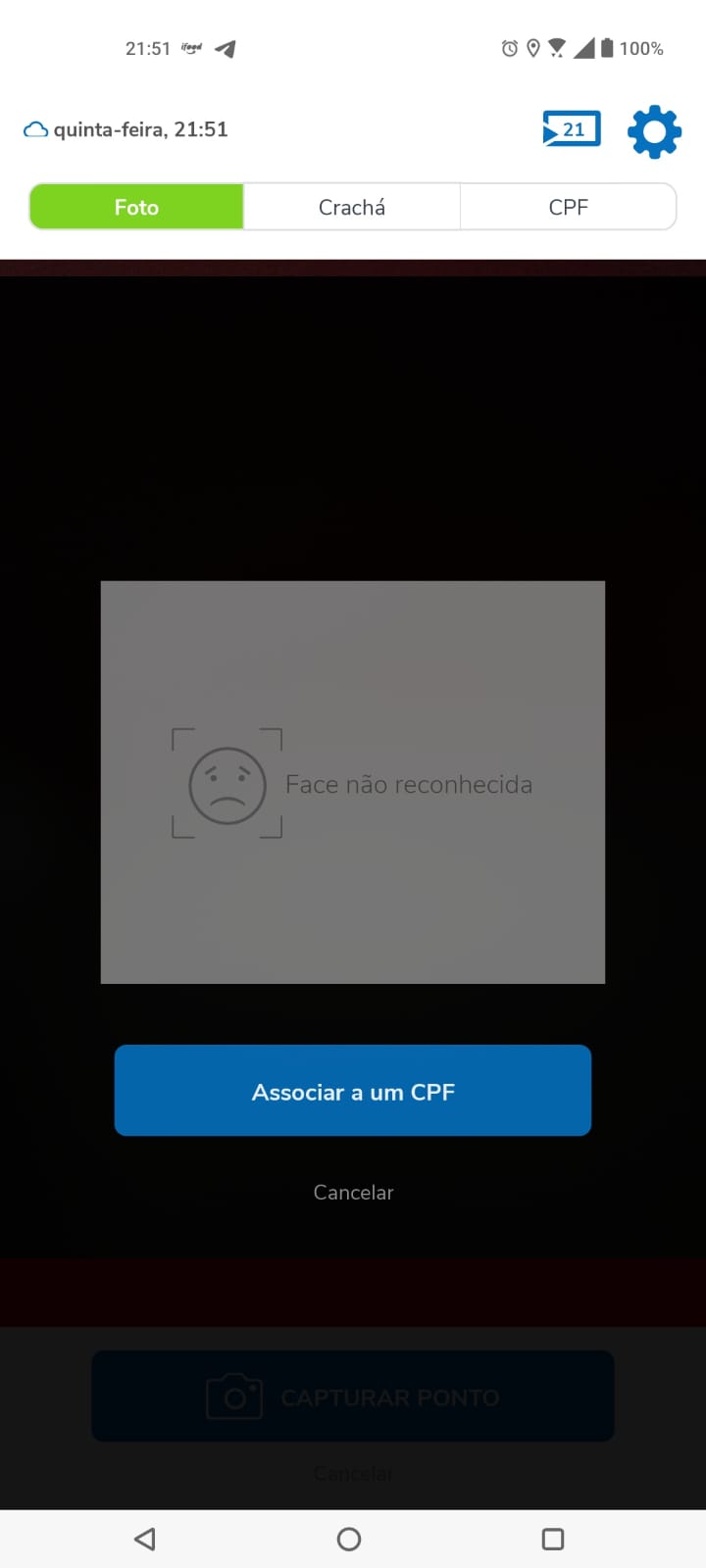
Task: Go back with the system back button
Action: (x=145, y=1539)
